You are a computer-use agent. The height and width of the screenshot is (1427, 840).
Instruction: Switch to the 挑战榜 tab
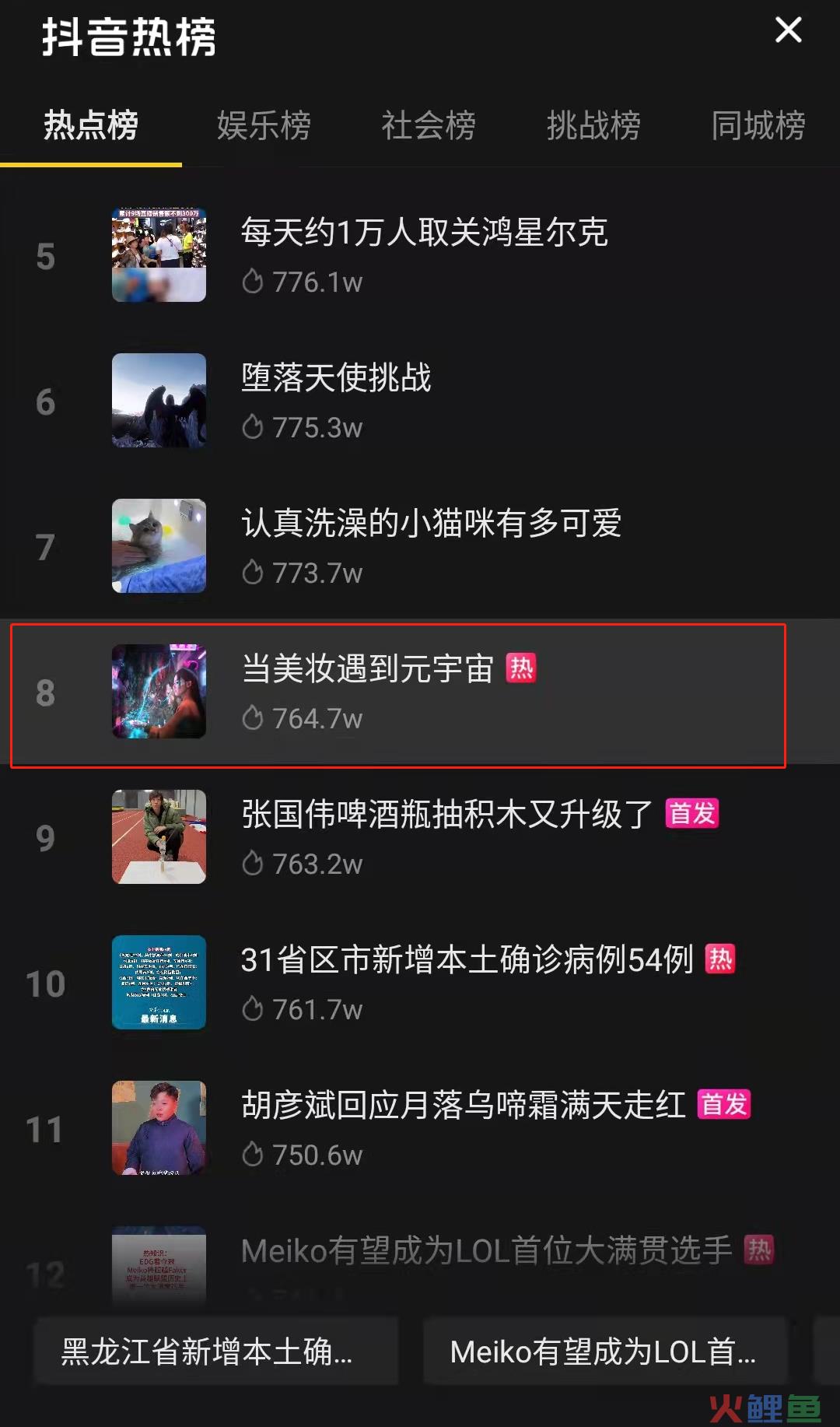tap(593, 125)
